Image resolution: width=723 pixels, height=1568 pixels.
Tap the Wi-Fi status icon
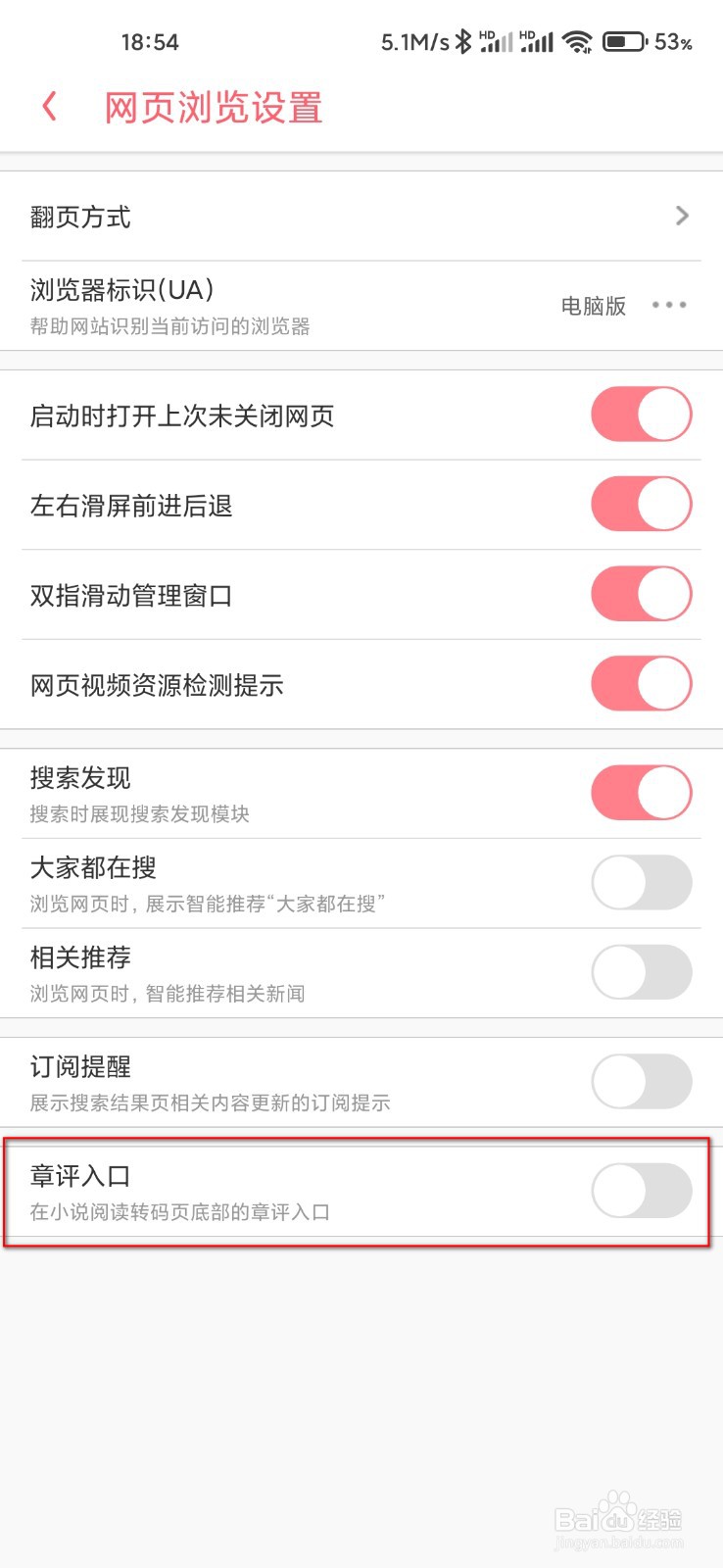[579, 40]
